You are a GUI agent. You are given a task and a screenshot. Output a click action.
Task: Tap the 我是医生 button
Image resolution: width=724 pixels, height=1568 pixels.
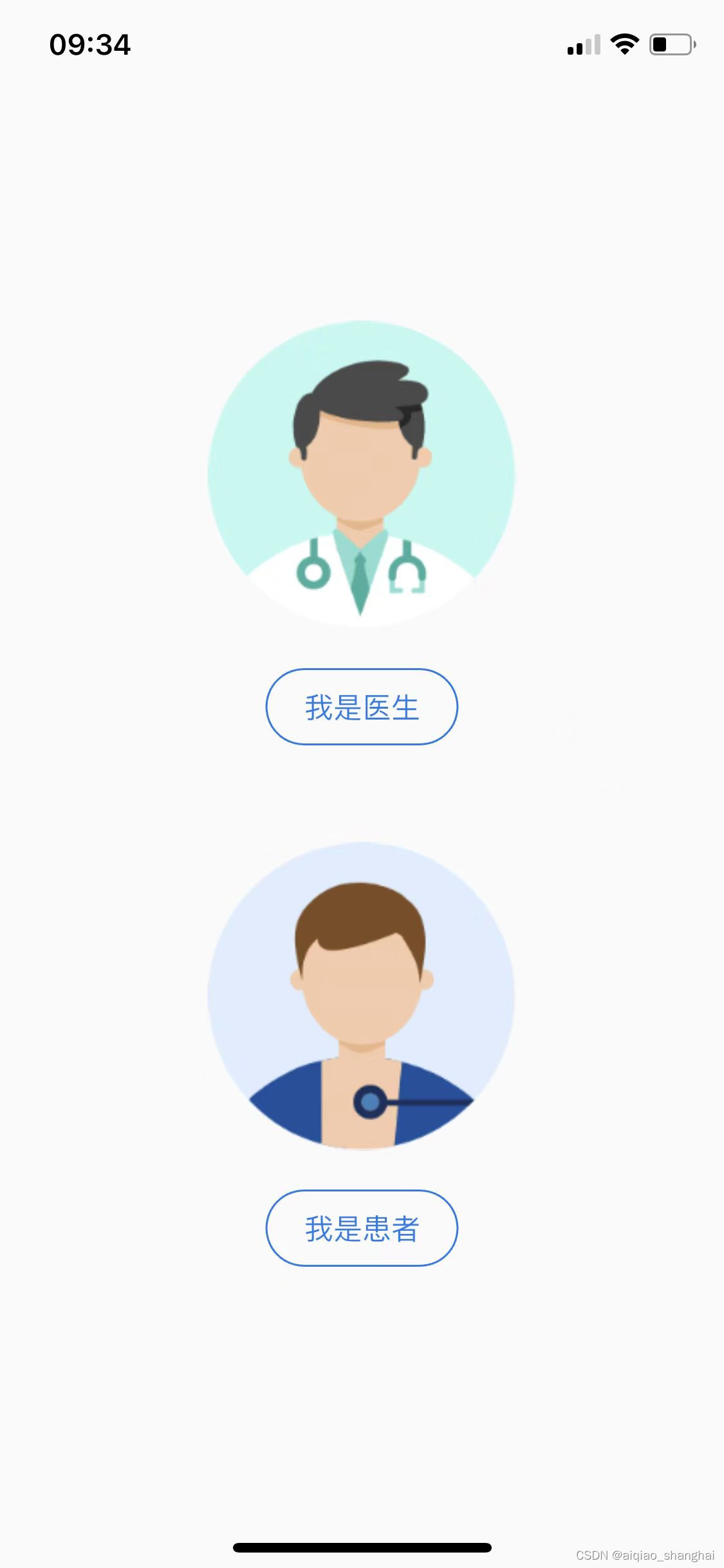(x=362, y=707)
